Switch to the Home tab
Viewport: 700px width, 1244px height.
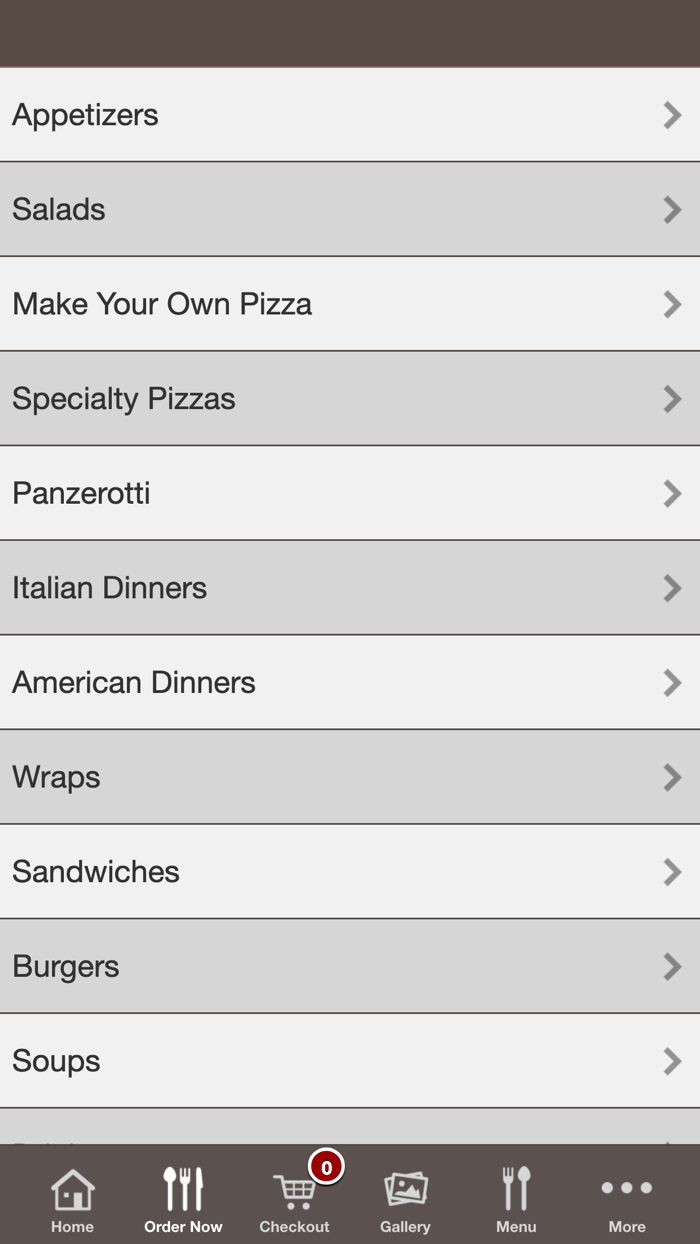coord(72,1199)
